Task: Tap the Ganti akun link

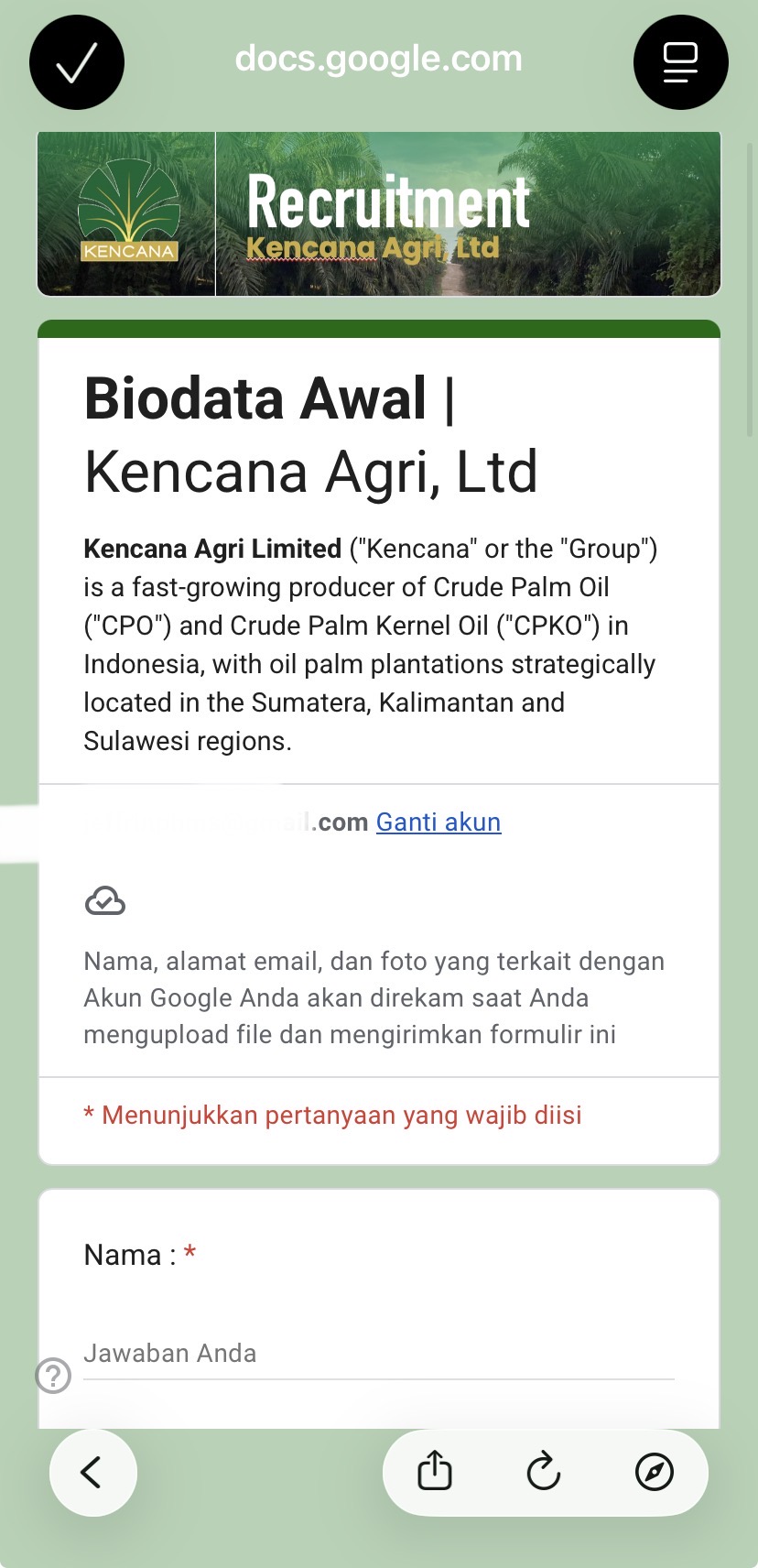Action: point(439,822)
